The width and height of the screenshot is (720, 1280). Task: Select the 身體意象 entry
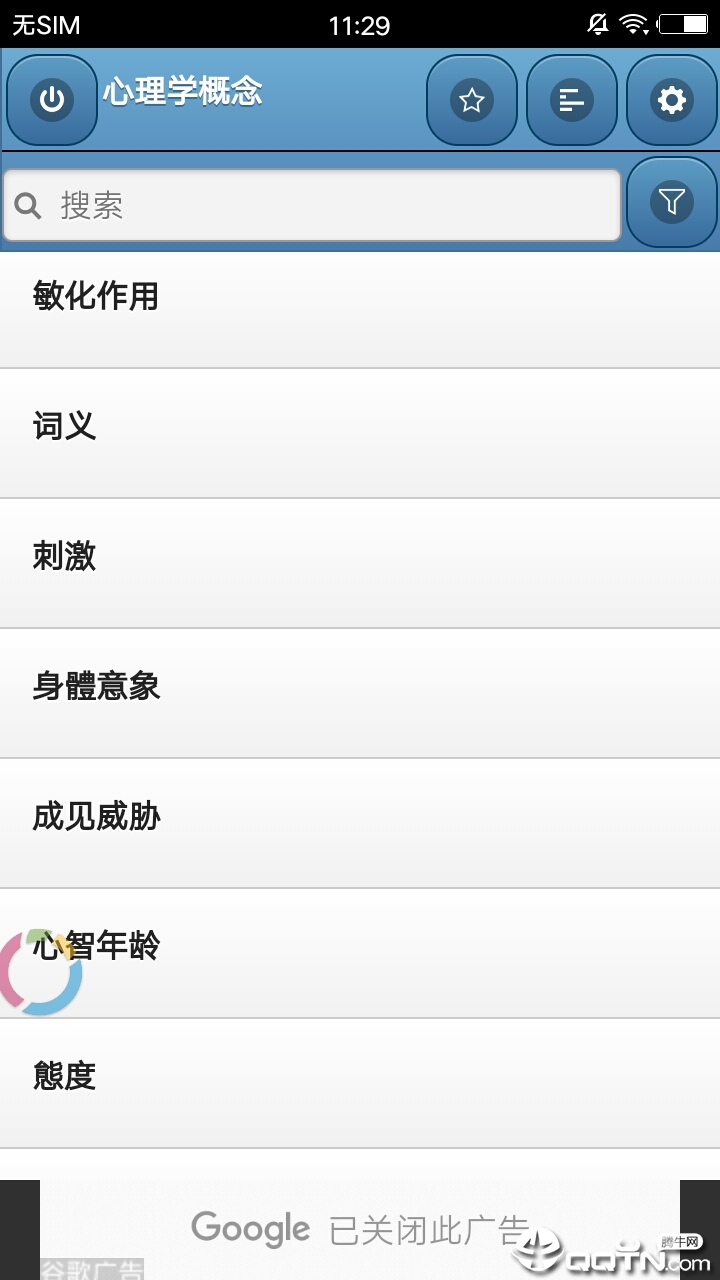point(360,693)
